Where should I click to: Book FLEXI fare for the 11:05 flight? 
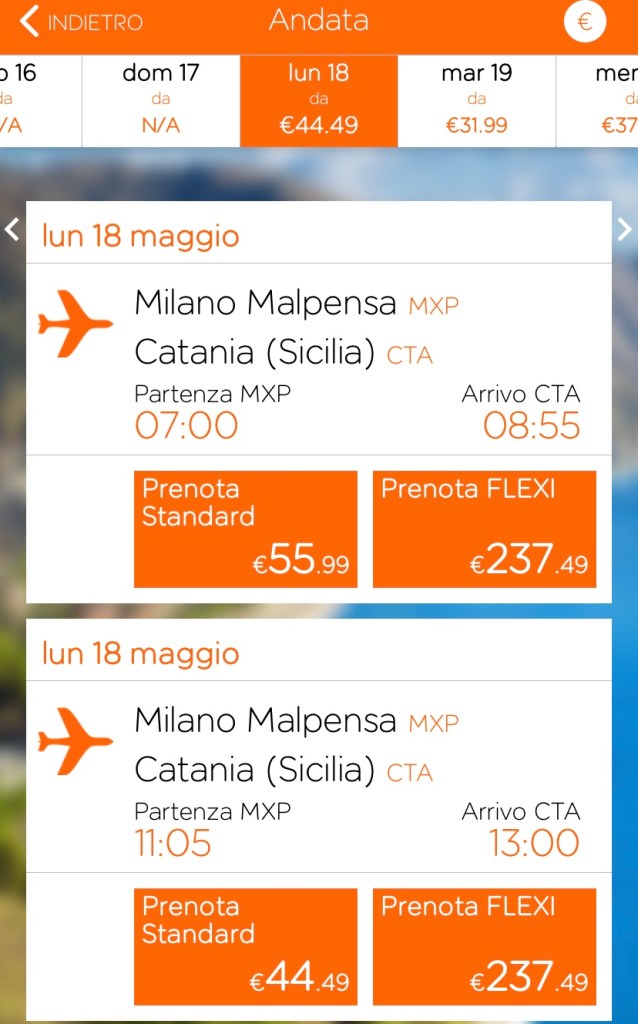click(x=484, y=946)
